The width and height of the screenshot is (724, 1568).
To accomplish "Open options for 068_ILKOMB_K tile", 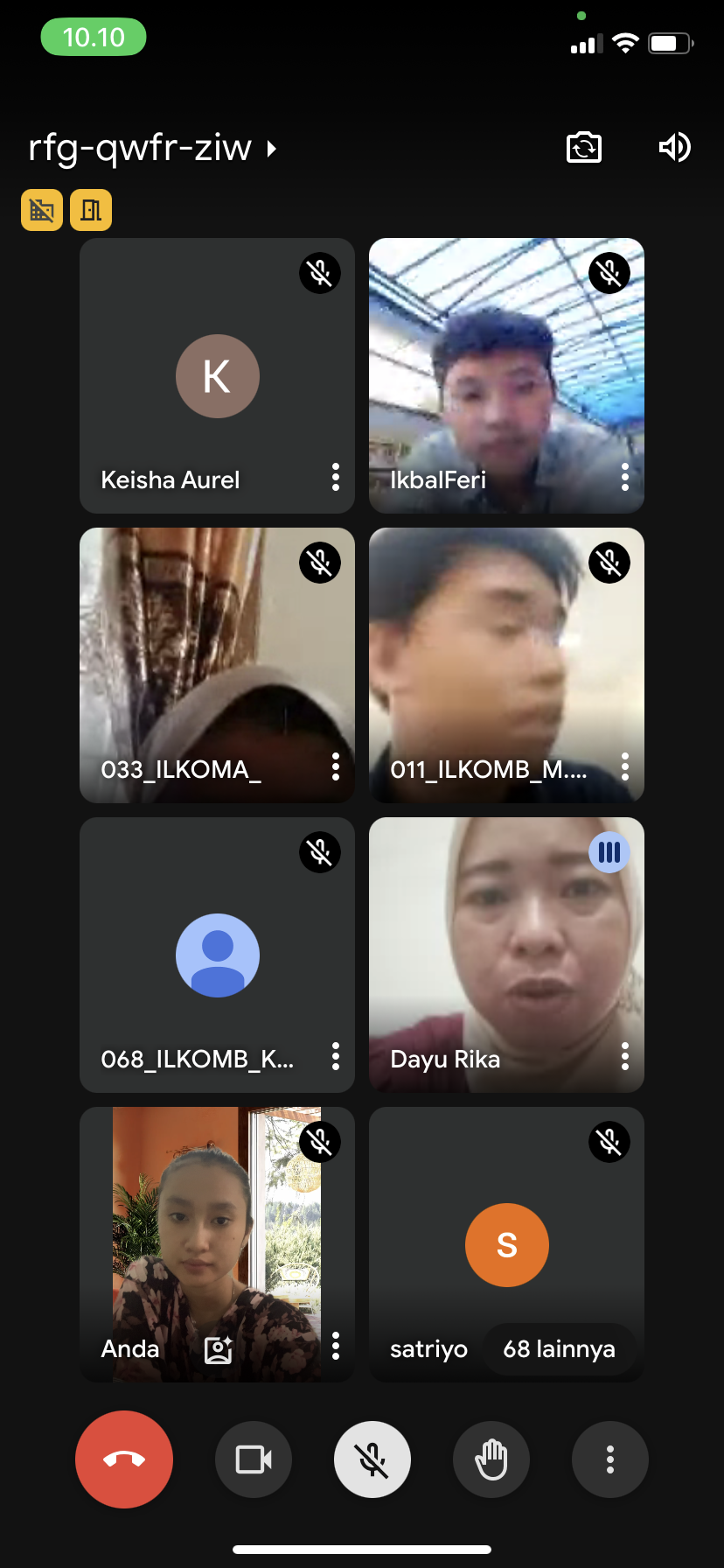I will pyautogui.click(x=336, y=1056).
